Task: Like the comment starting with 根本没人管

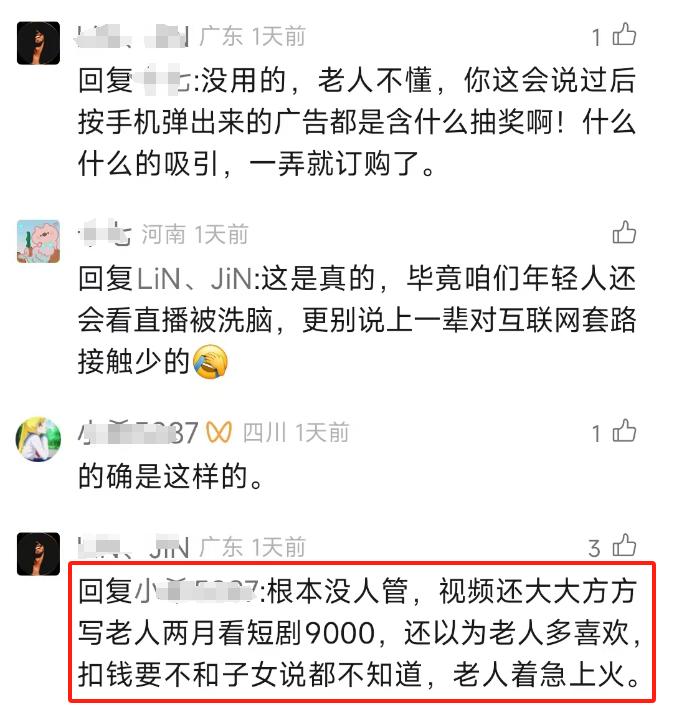Action: tap(624, 545)
